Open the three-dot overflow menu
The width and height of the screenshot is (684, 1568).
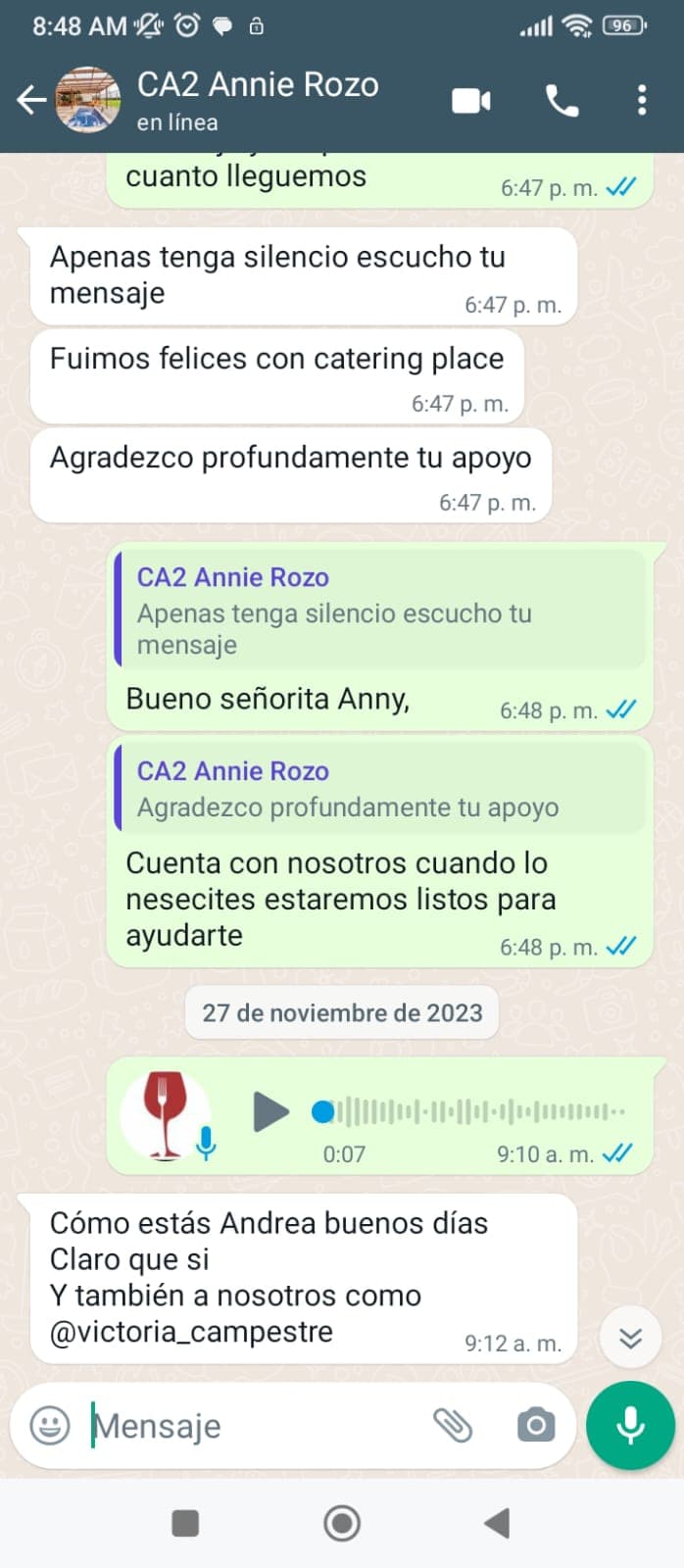tap(641, 100)
